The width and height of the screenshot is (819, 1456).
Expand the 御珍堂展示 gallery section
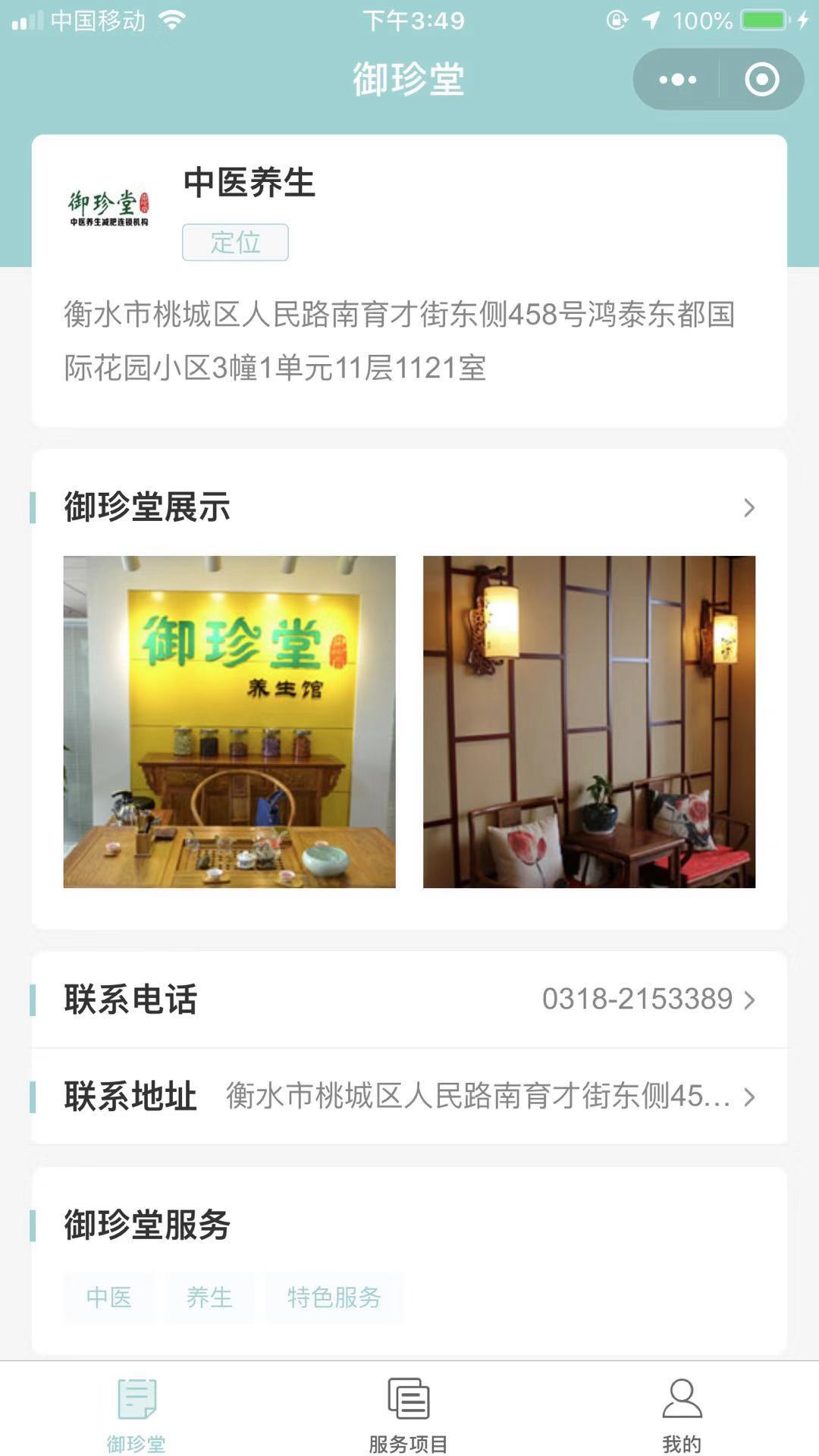point(748,507)
